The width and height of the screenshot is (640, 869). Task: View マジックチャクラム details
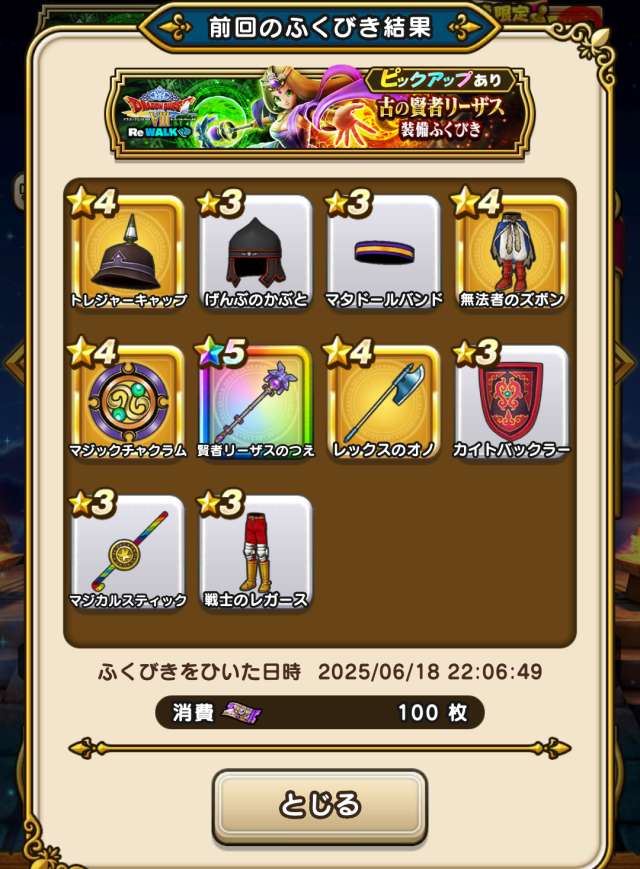(x=128, y=402)
